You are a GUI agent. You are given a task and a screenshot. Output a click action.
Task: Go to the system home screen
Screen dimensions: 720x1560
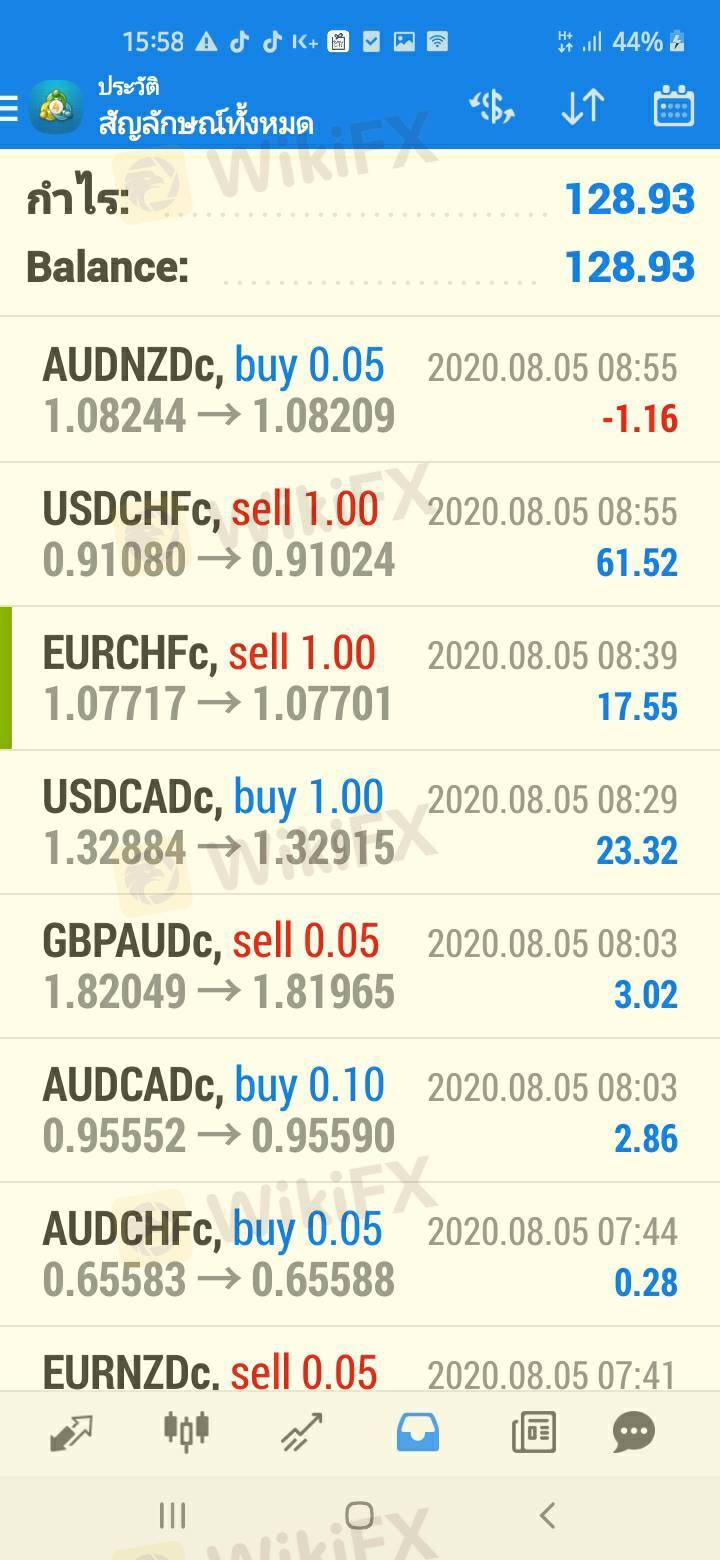click(x=359, y=1516)
